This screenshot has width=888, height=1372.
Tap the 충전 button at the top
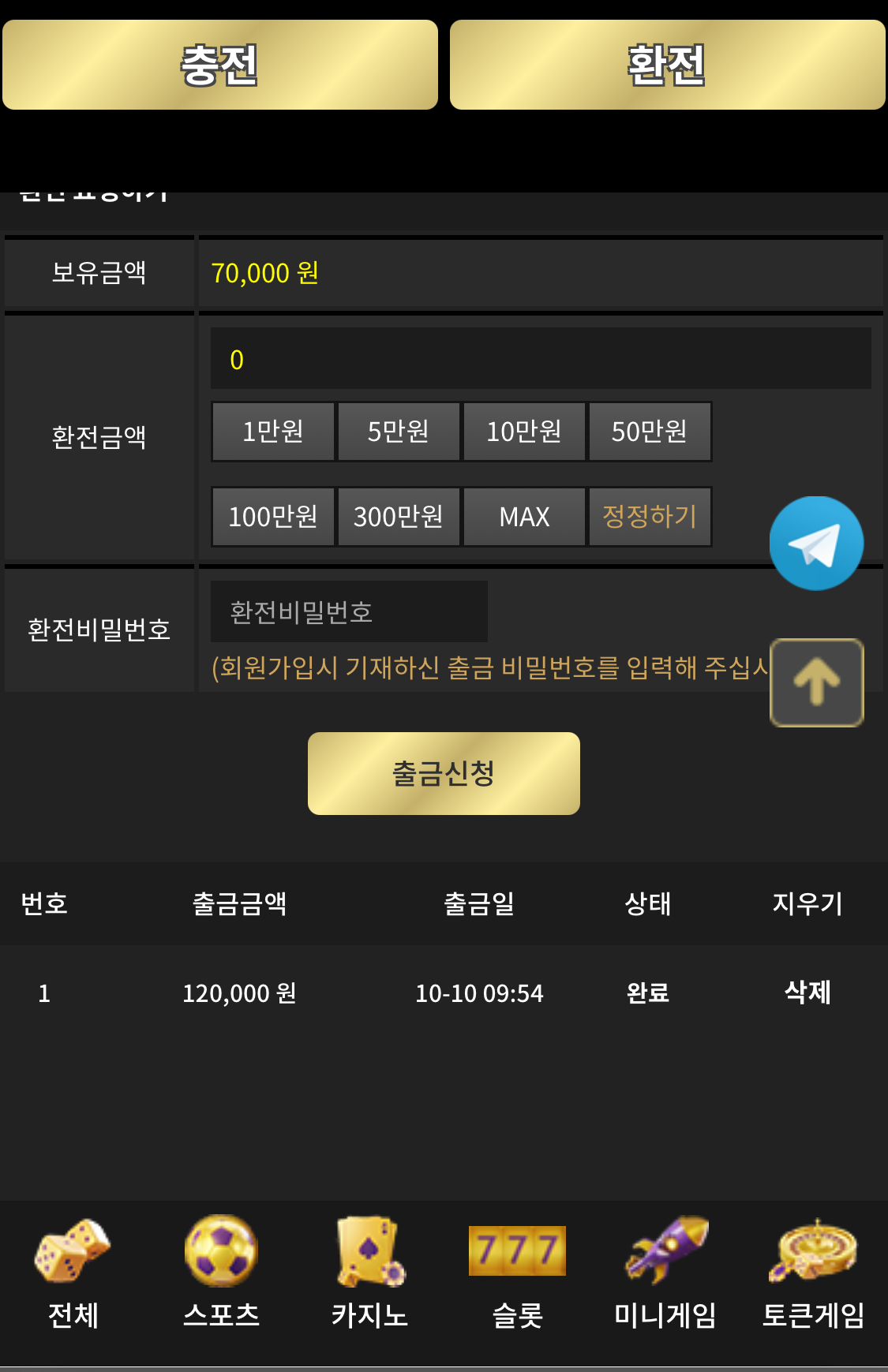pos(219,65)
